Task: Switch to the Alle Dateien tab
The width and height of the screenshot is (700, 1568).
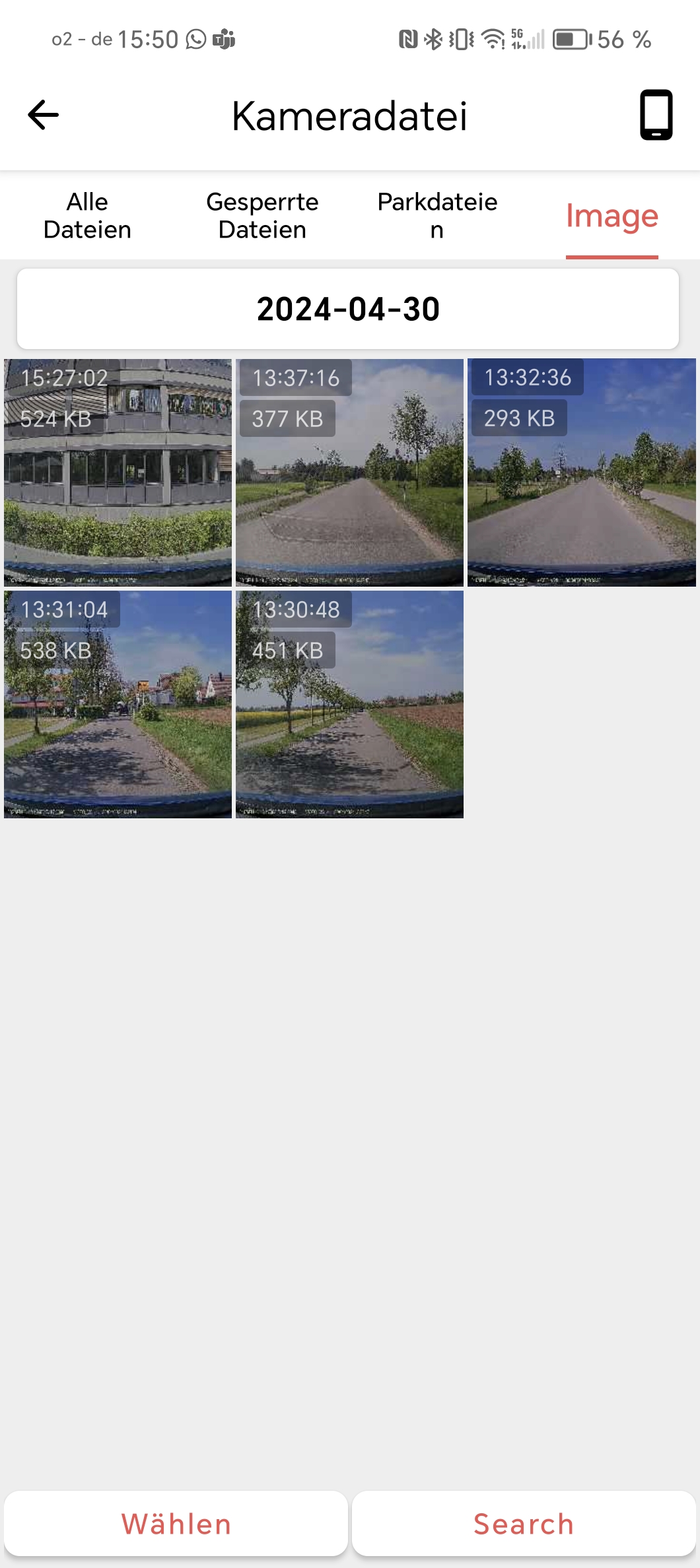Action: pos(87,216)
